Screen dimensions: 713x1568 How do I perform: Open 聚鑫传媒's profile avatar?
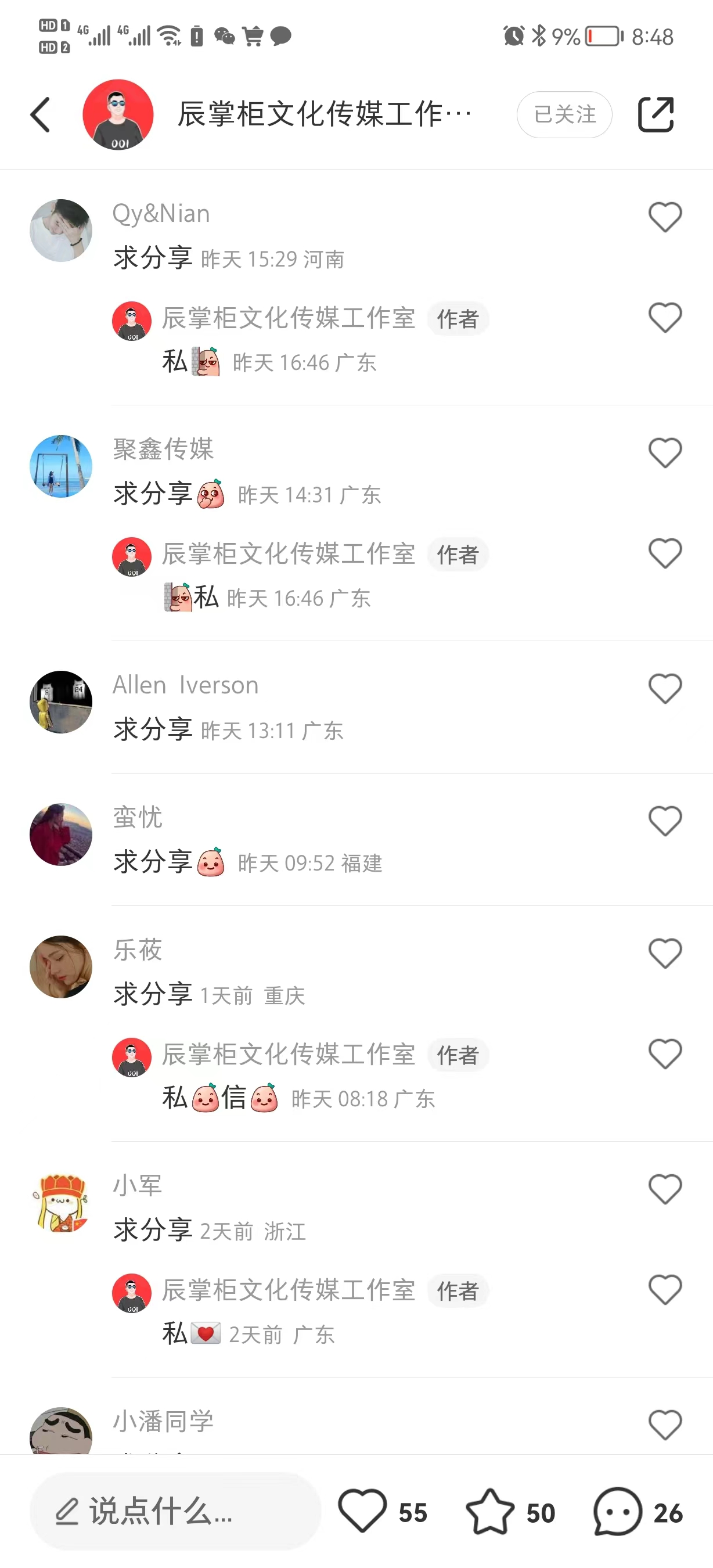click(x=61, y=466)
